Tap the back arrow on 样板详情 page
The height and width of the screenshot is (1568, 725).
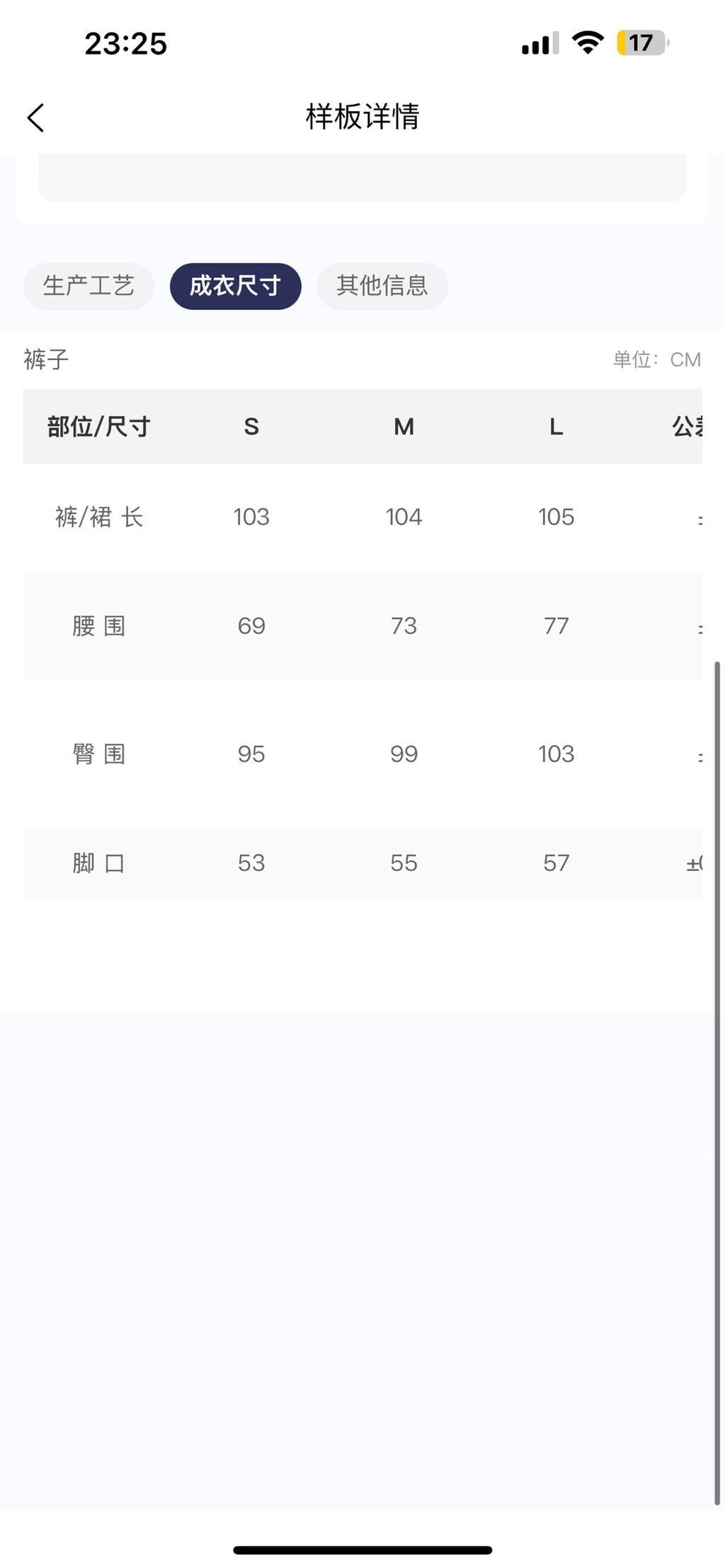point(35,117)
